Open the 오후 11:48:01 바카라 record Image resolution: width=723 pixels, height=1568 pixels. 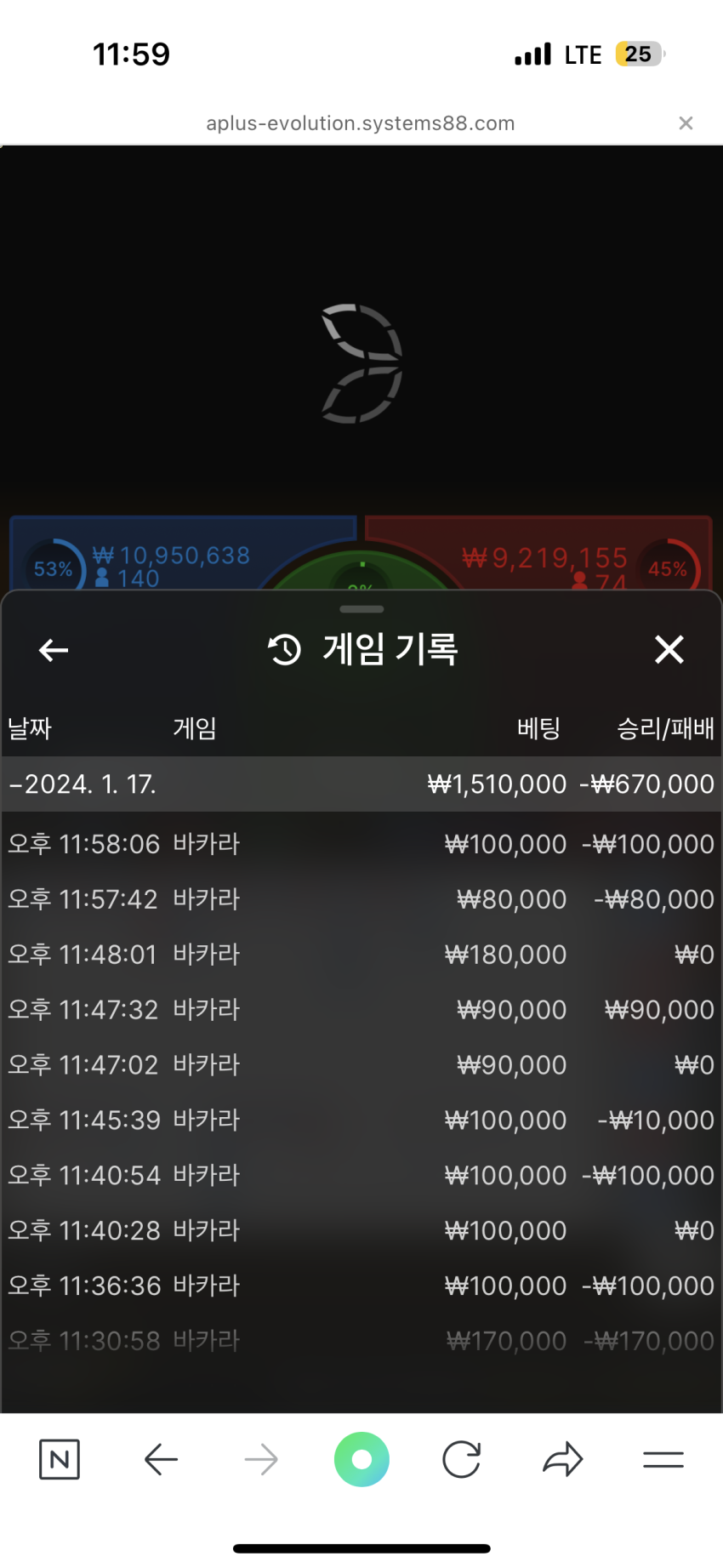pos(361,955)
